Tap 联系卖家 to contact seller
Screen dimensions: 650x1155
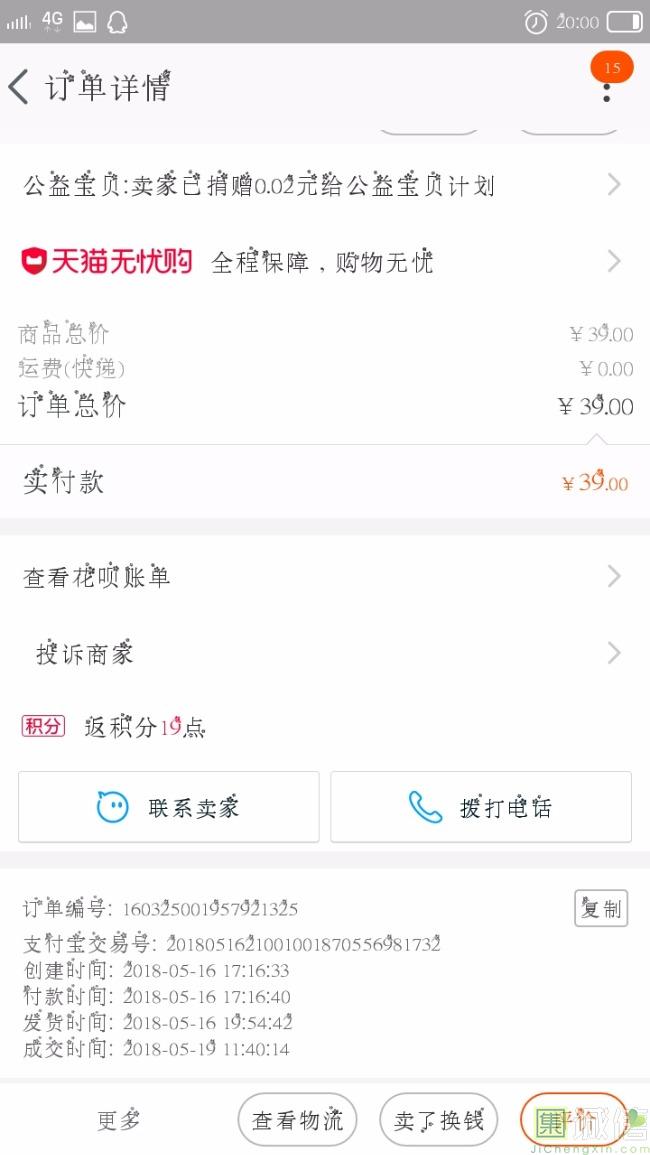tap(169, 807)
